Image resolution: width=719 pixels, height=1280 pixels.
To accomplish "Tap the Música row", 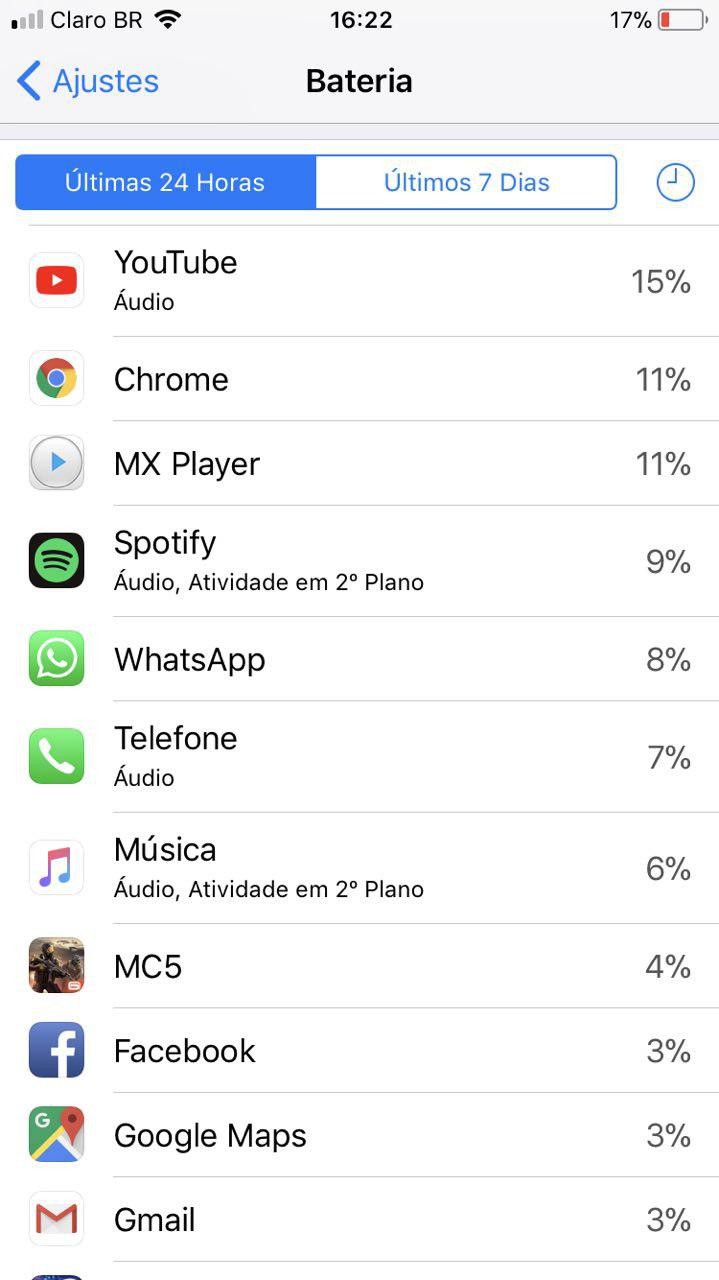I will click(x=360, y=868).
